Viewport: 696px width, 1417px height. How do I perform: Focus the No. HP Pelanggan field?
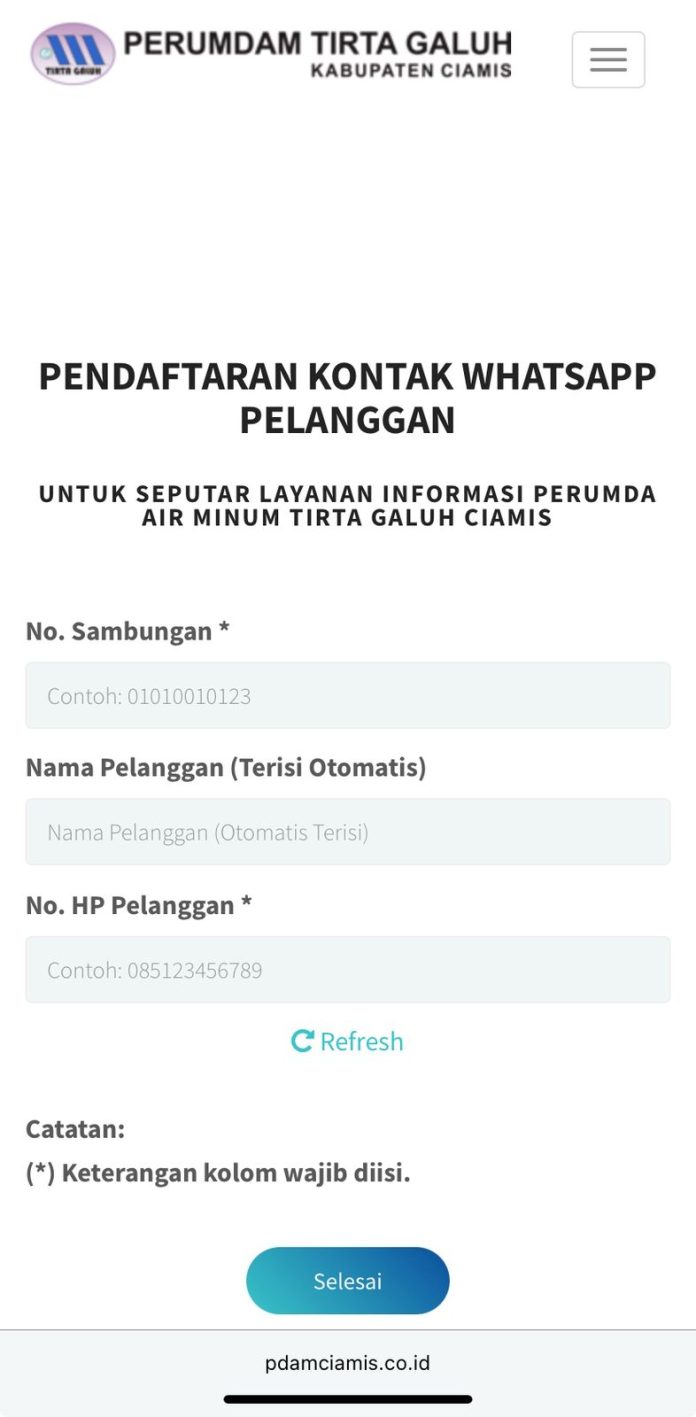347,969
